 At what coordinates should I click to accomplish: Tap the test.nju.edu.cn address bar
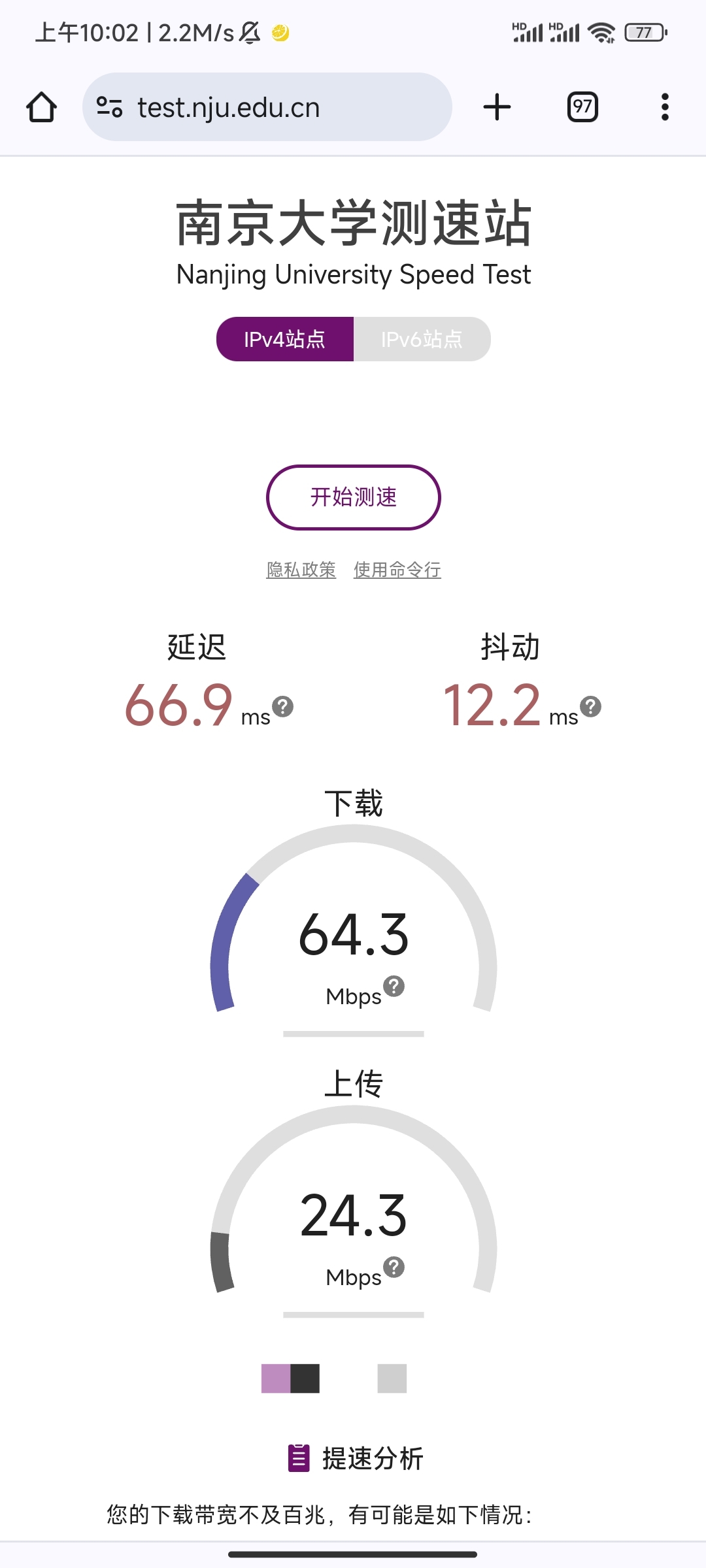point(261,107)
